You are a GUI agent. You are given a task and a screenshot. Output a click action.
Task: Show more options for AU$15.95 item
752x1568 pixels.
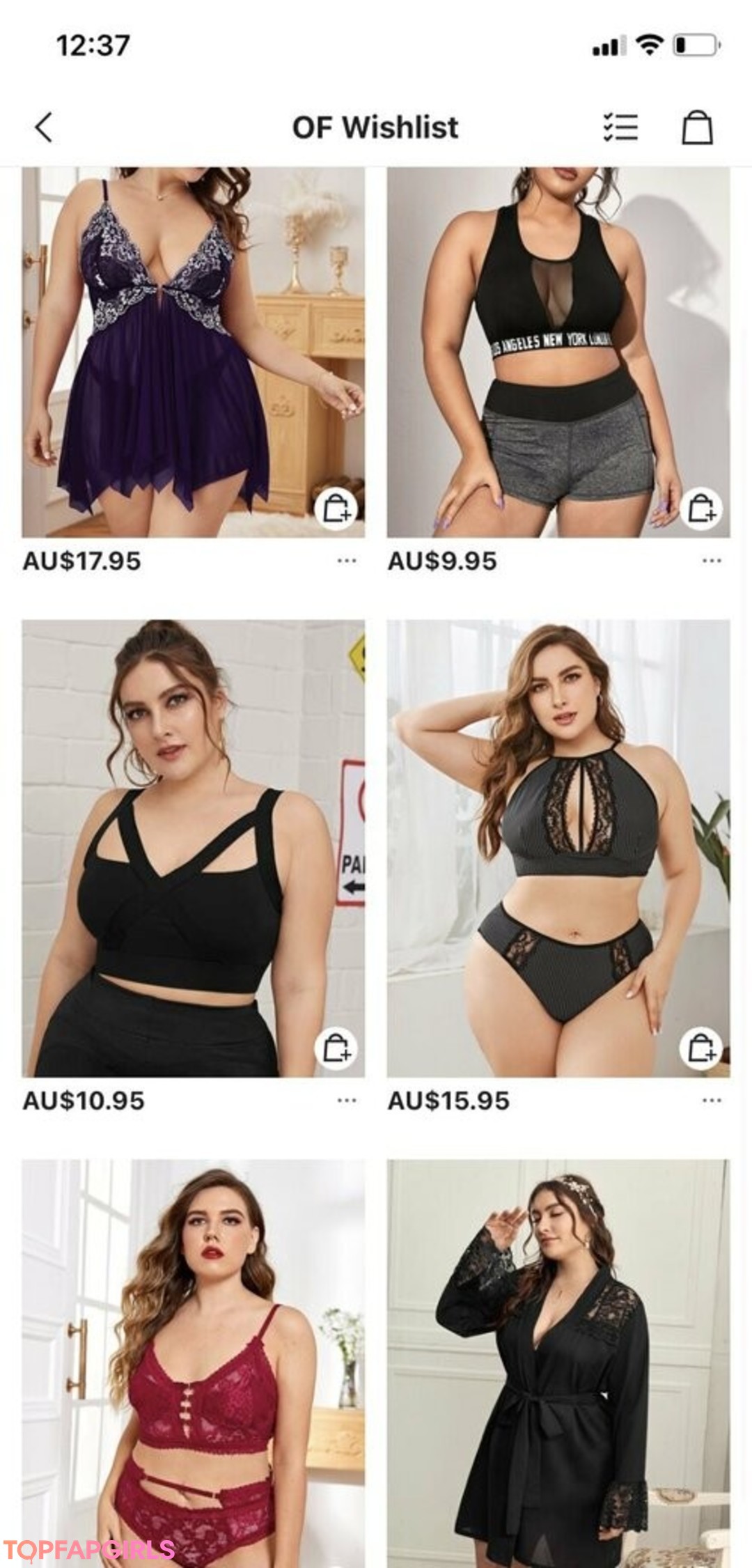click(x=711, y=1101)
